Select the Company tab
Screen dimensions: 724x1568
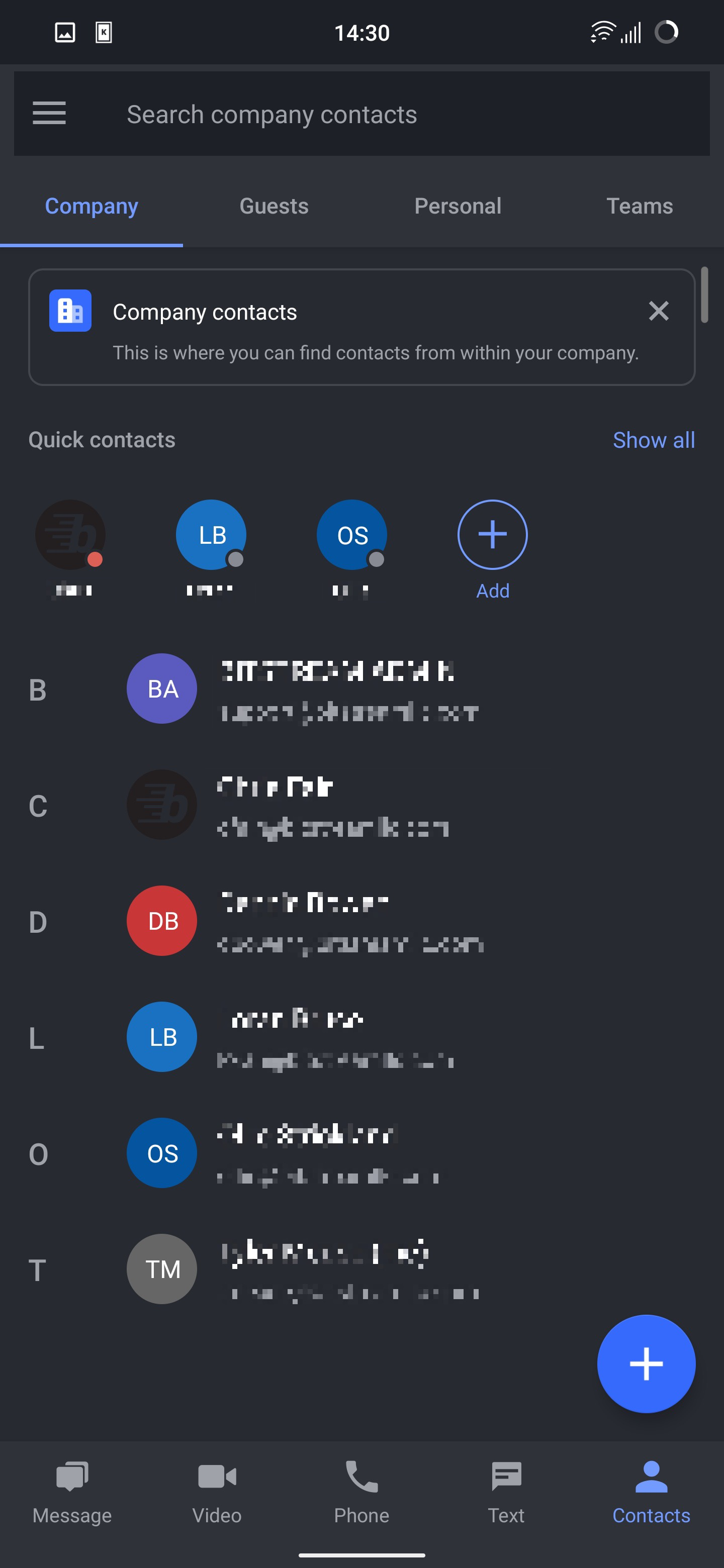coord(92,207)
